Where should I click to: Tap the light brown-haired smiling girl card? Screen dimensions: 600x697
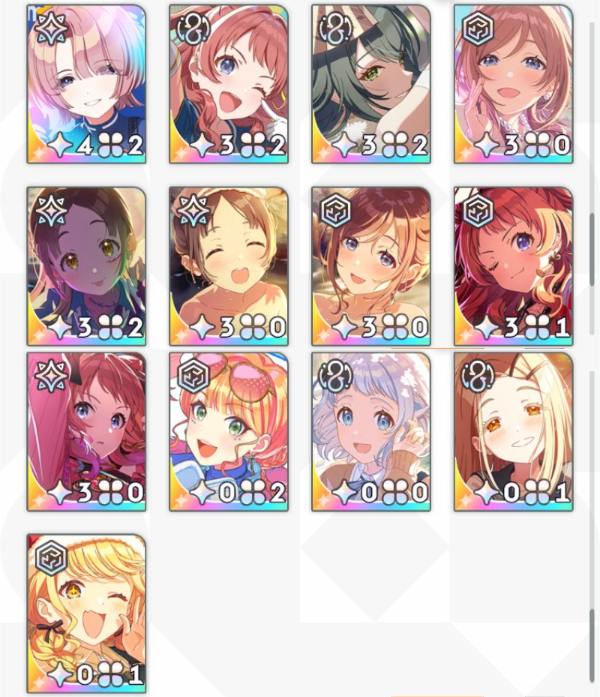(513, 84)
